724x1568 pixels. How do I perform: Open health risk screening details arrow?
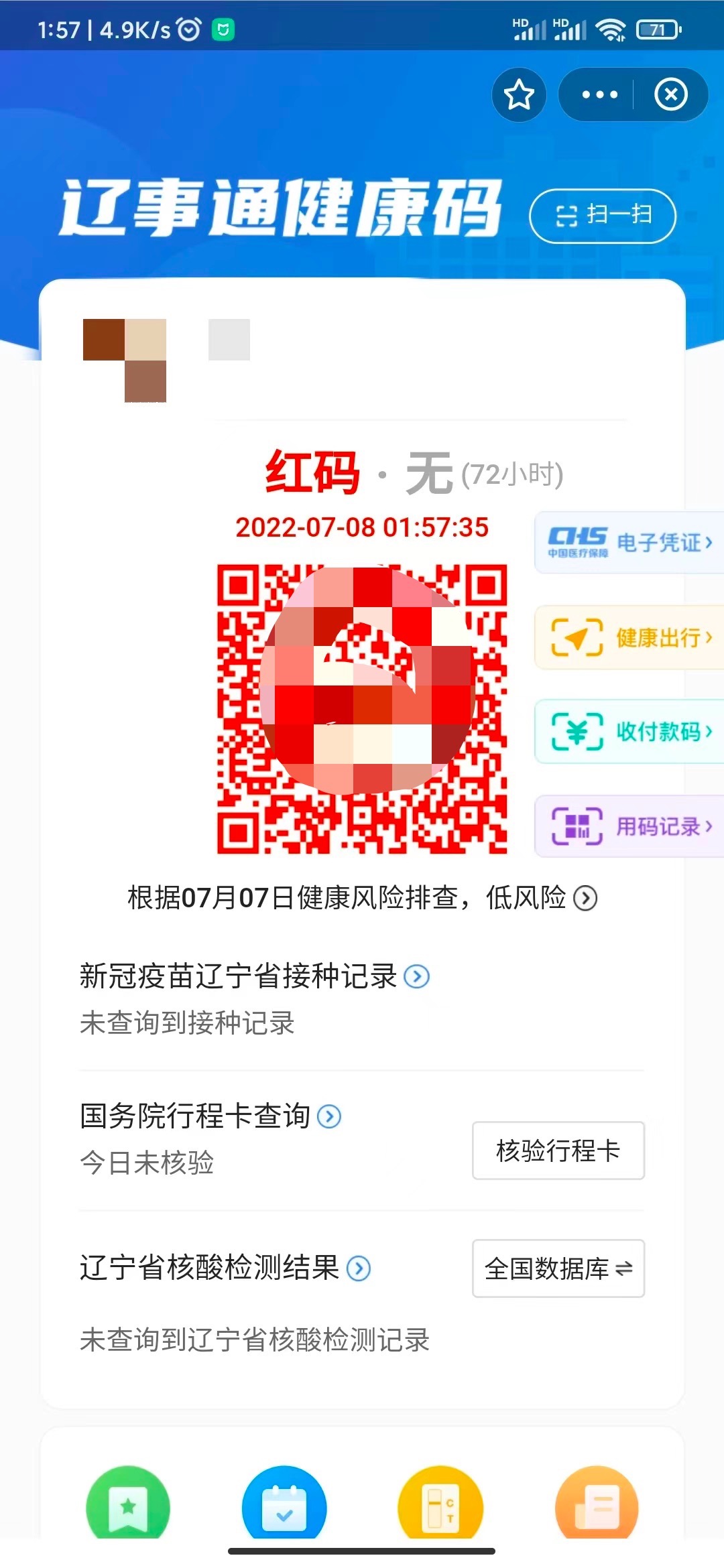tap(585, 898)
